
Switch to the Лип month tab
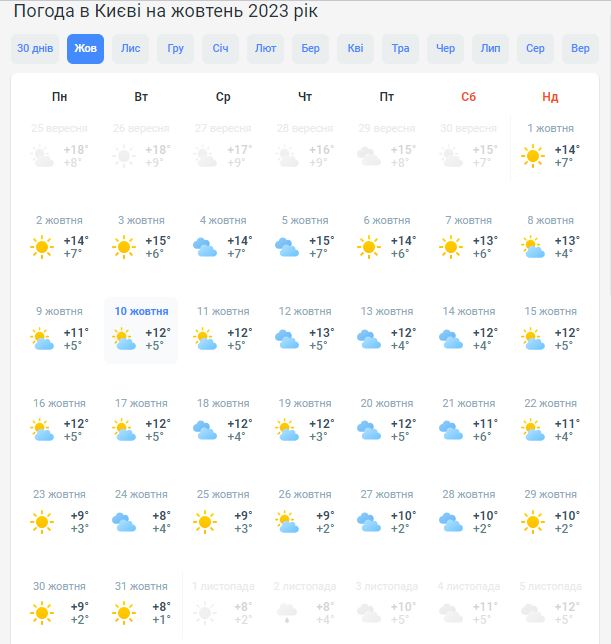490,49
